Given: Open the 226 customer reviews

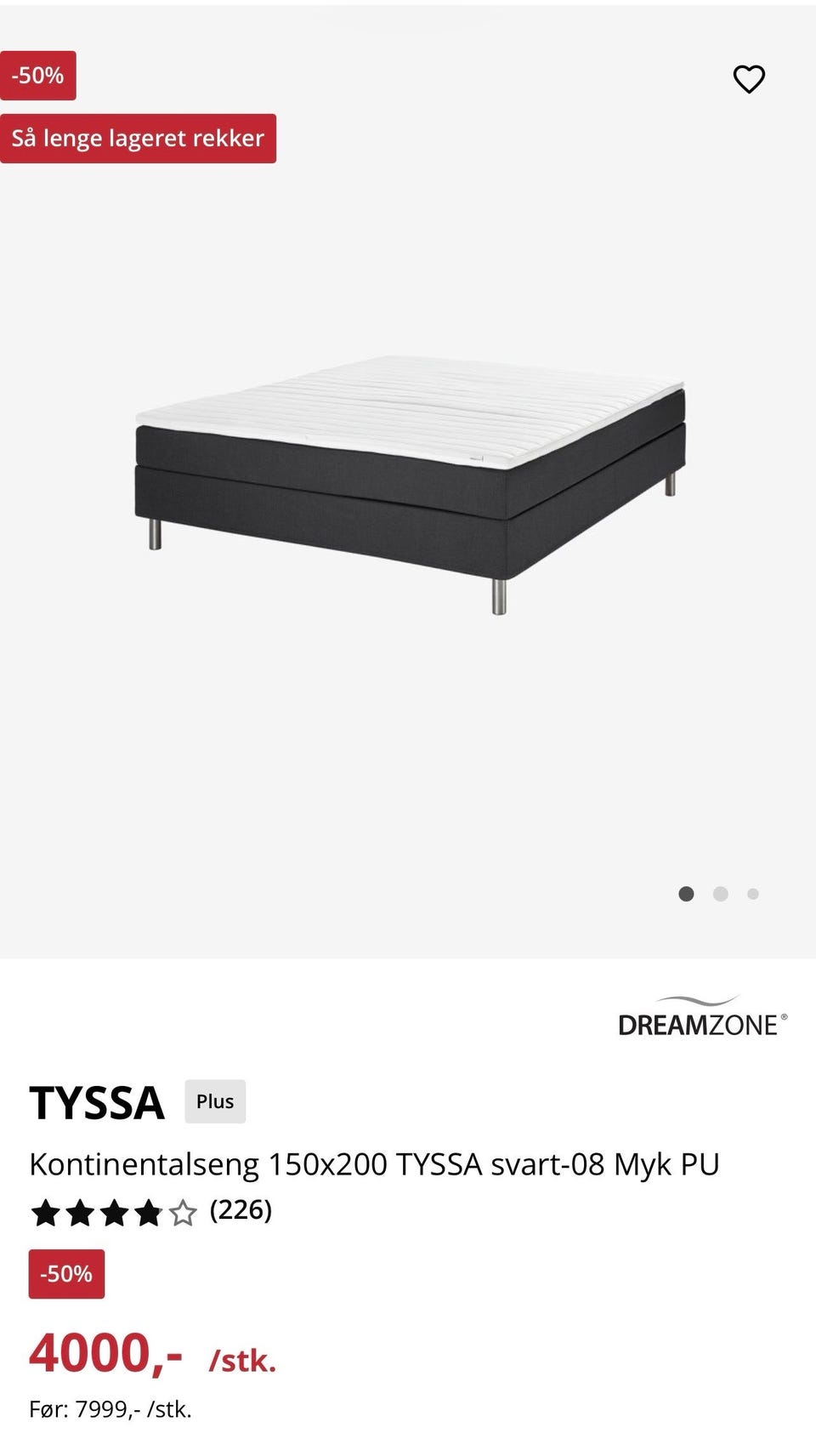Looking at the screenshot, I should click(x=241, y=1210).
